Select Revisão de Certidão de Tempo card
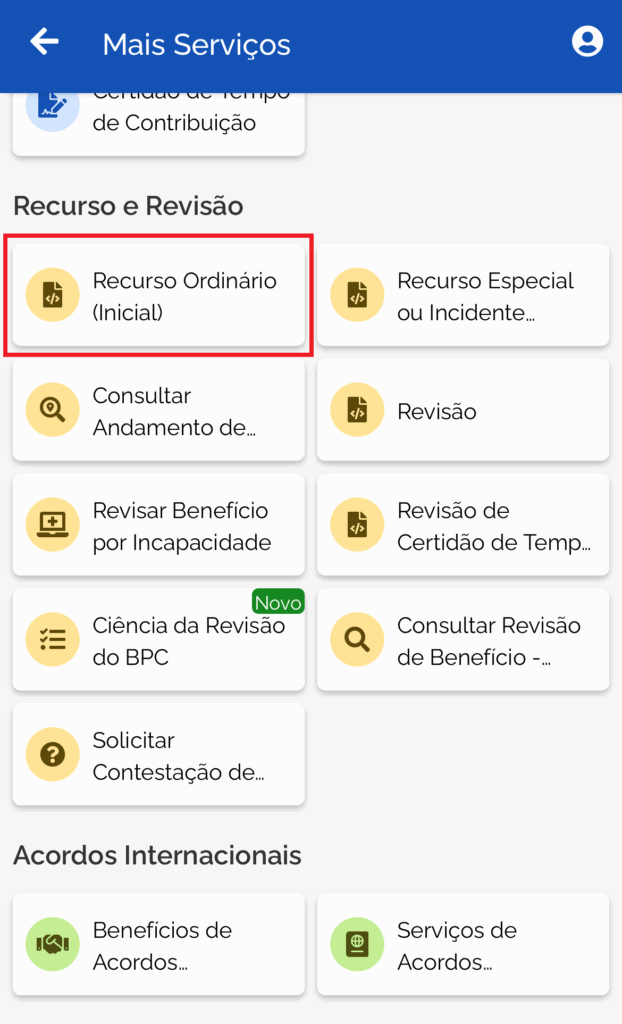Image resolution: width=622 pixels, height=1024 pixels. [x=463, y=526]
